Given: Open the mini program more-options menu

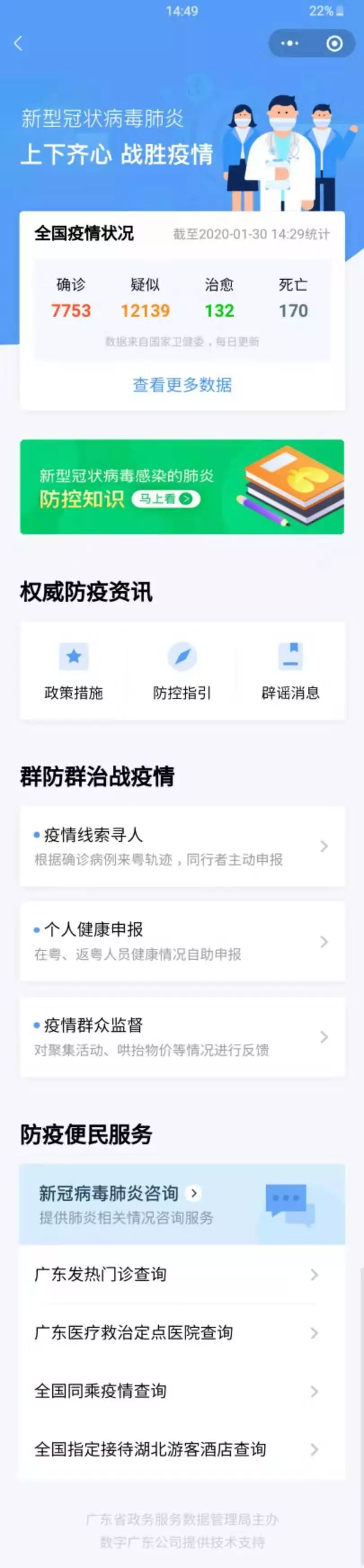Looking at the screenshot, I should (x=290, y=44).
